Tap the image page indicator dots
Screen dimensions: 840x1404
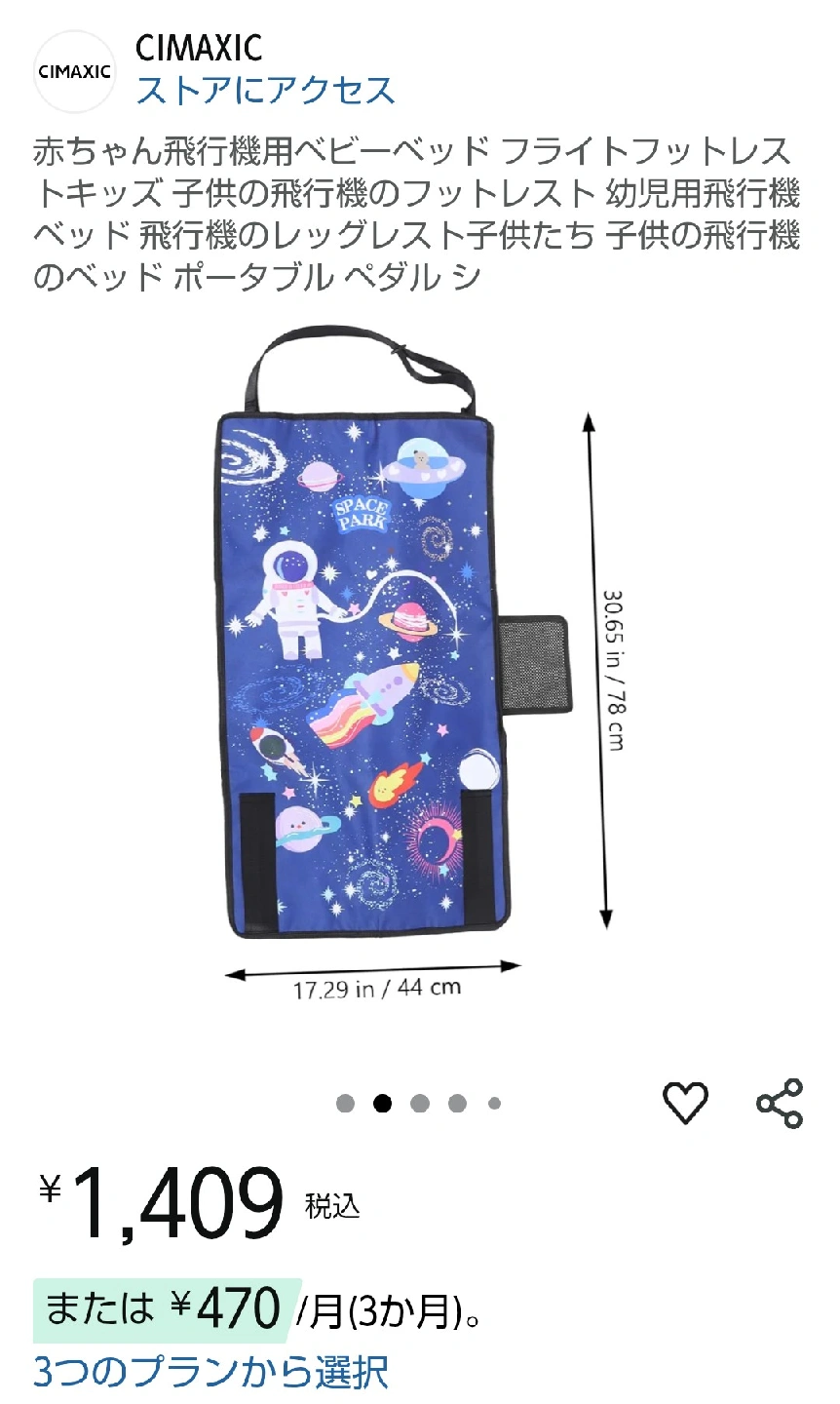419,1104
